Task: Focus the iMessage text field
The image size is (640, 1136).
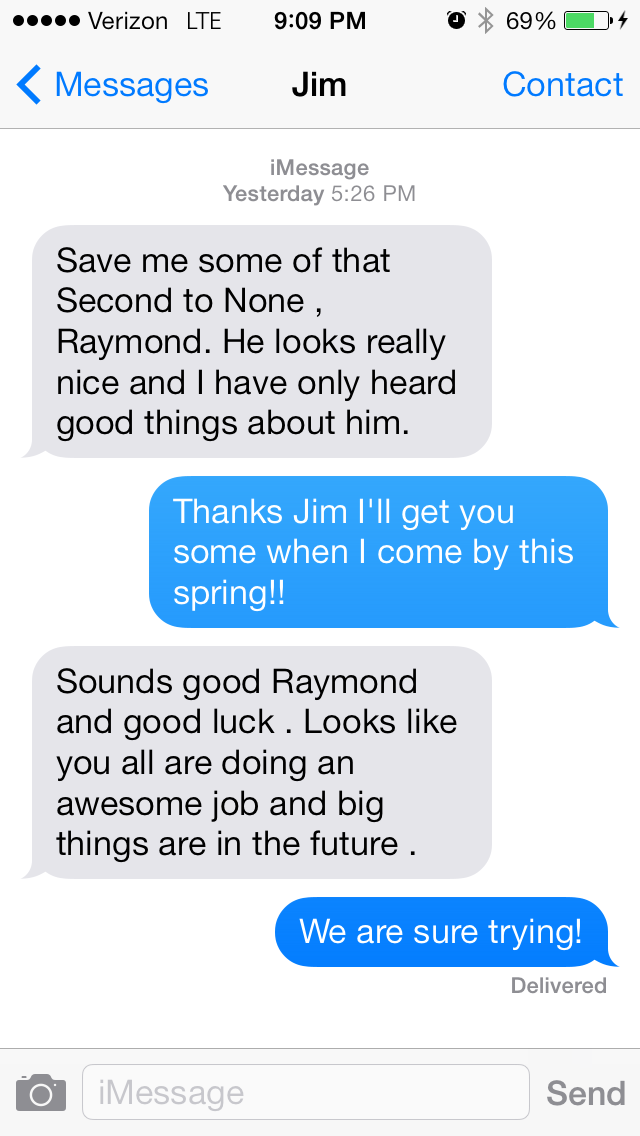Action: click(305, 1092)
